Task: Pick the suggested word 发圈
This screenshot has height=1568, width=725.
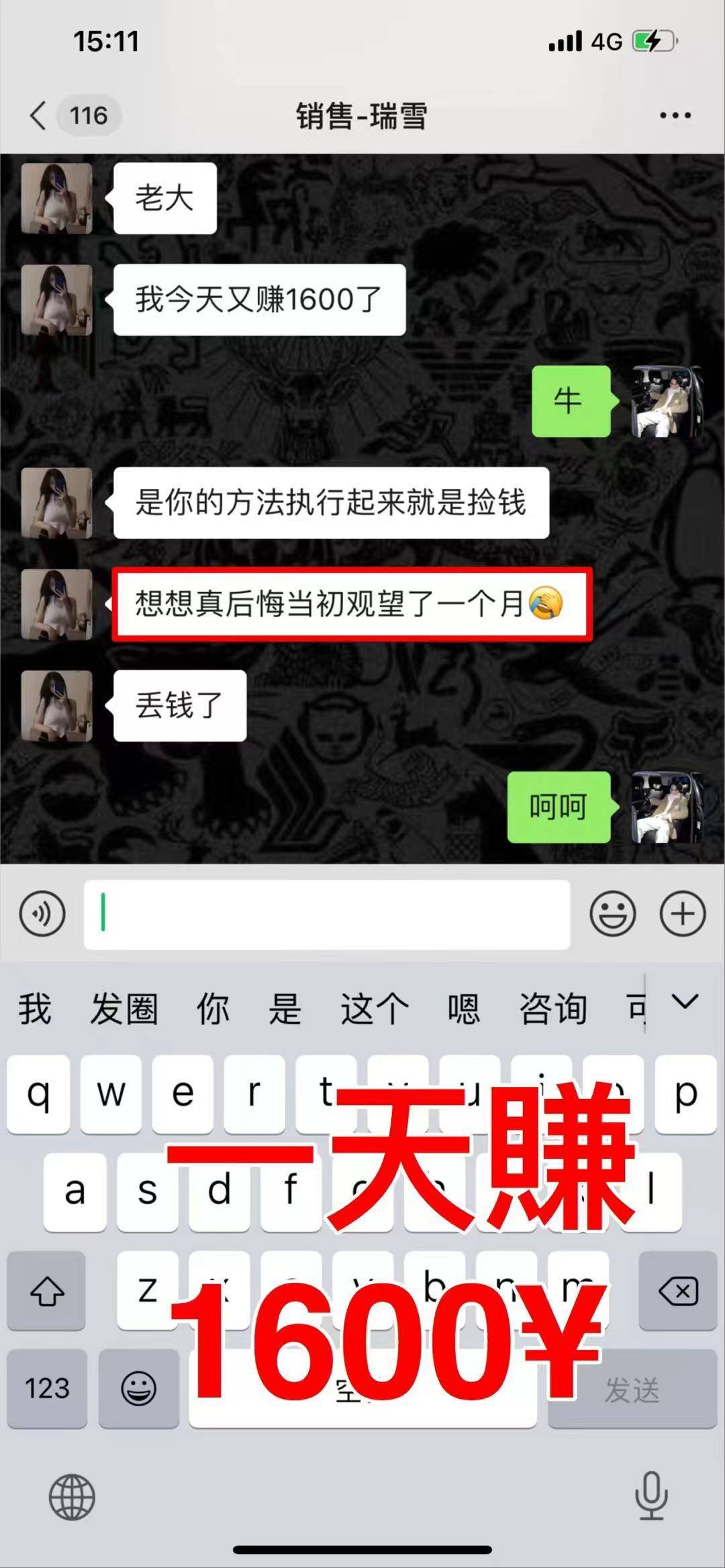Action: tap(124, 1008)
